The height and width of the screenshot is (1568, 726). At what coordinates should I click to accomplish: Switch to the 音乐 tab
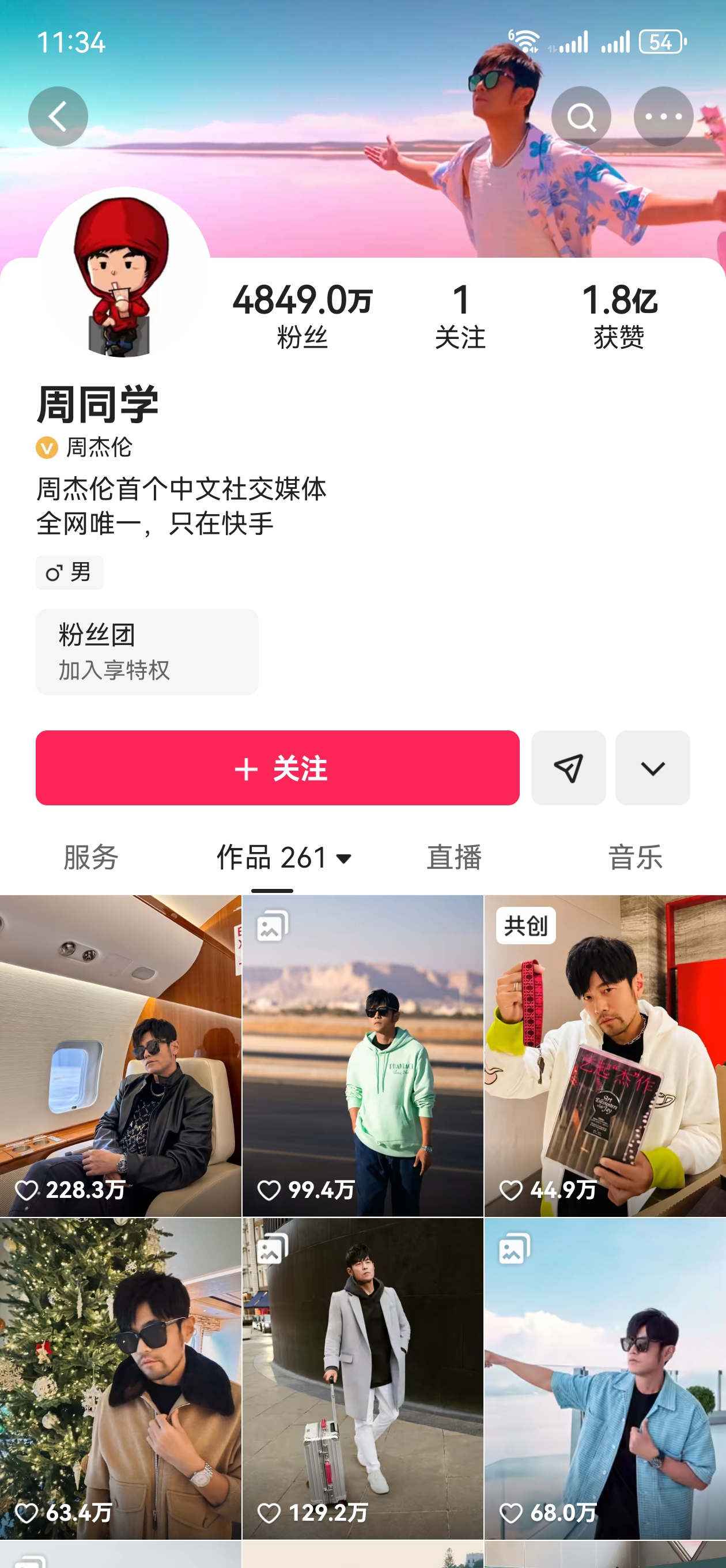(635, 857)
